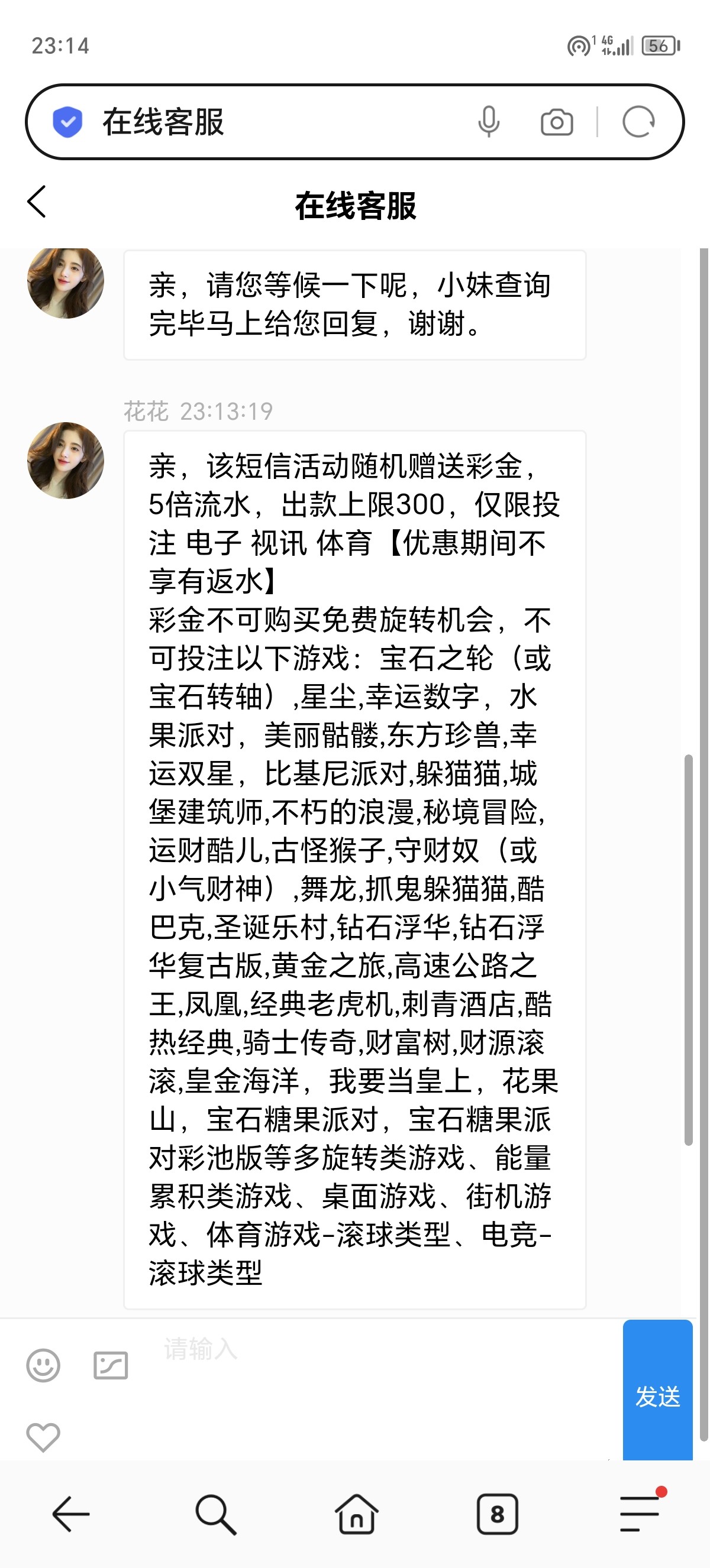Viewport: 710px width, 1568px height.
Task: Open the emoji picker
Action: [x=43, y=1365]
